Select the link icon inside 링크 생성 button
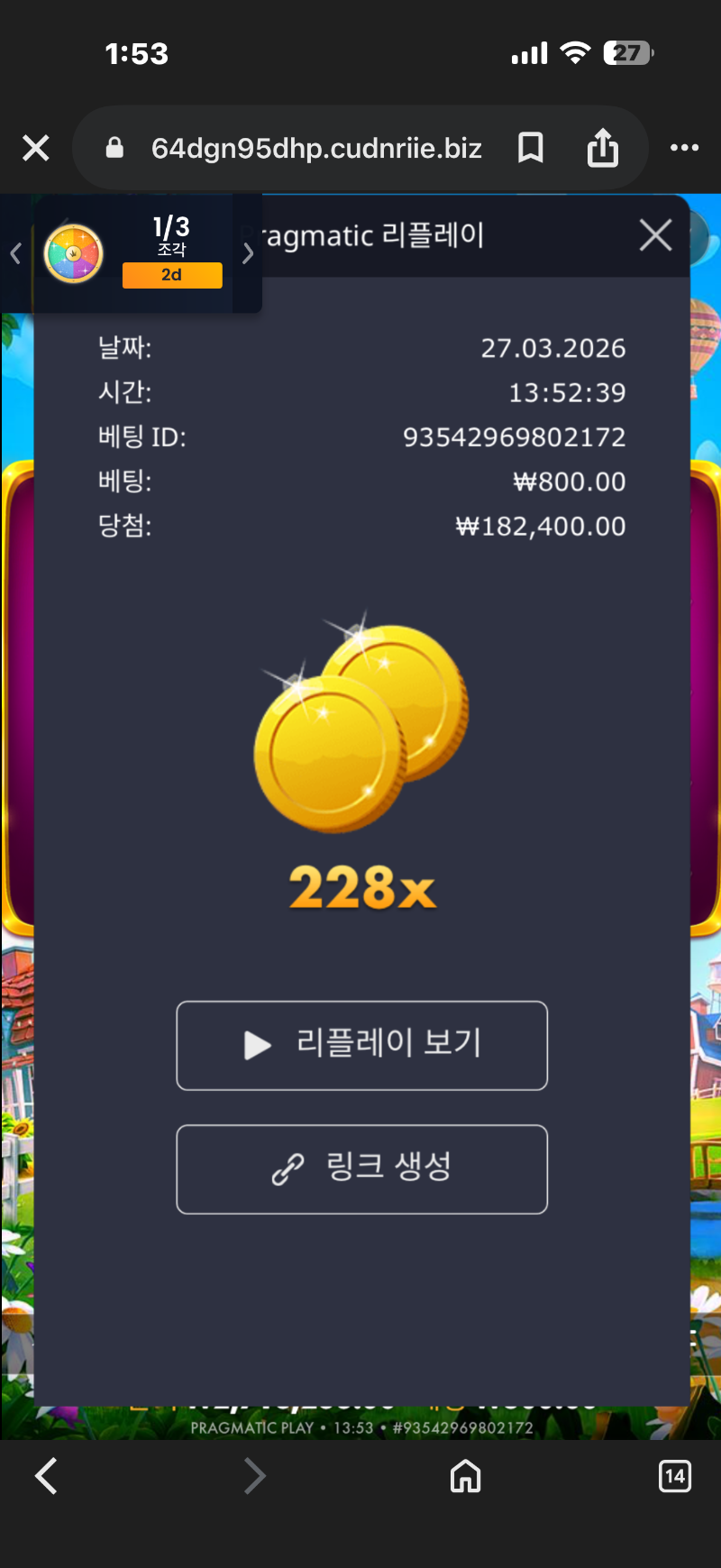The width and height of the screenshot is (721, 1568). coord(289,1169)
